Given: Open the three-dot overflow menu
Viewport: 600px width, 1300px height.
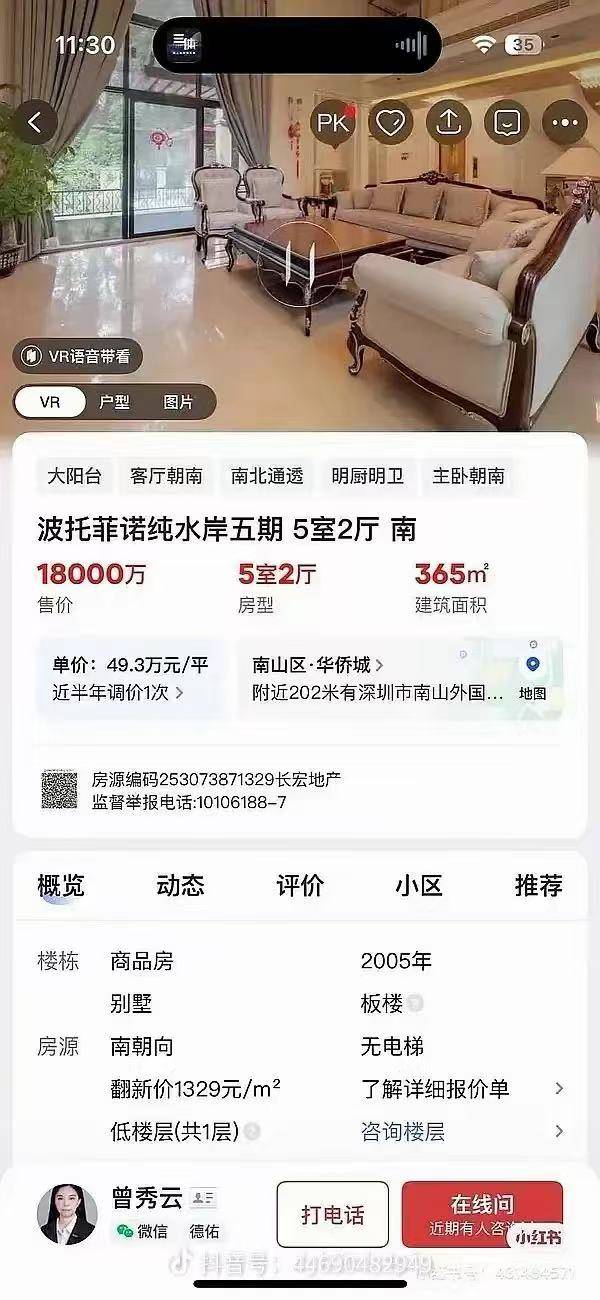Looking at the screenshot, I should coord(564,123).
